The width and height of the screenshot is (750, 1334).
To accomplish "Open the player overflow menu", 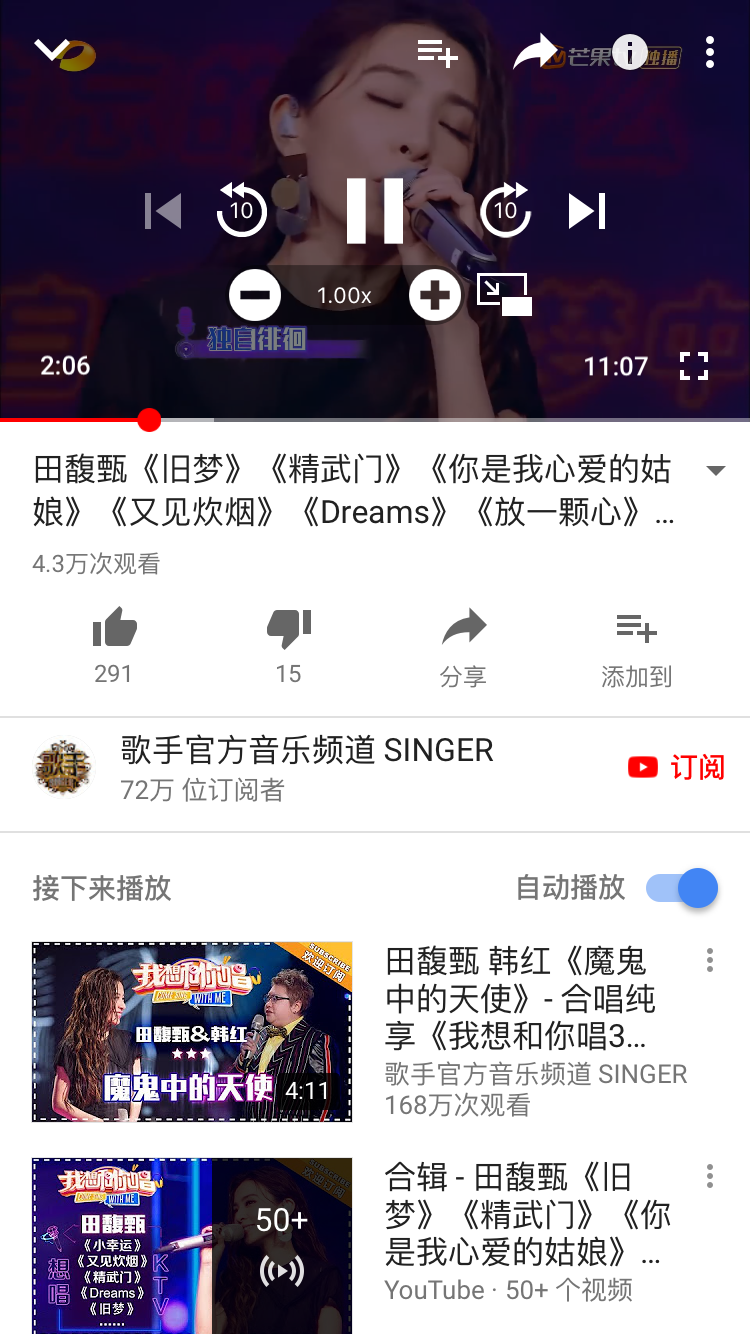I will click(x=709, y=52).
